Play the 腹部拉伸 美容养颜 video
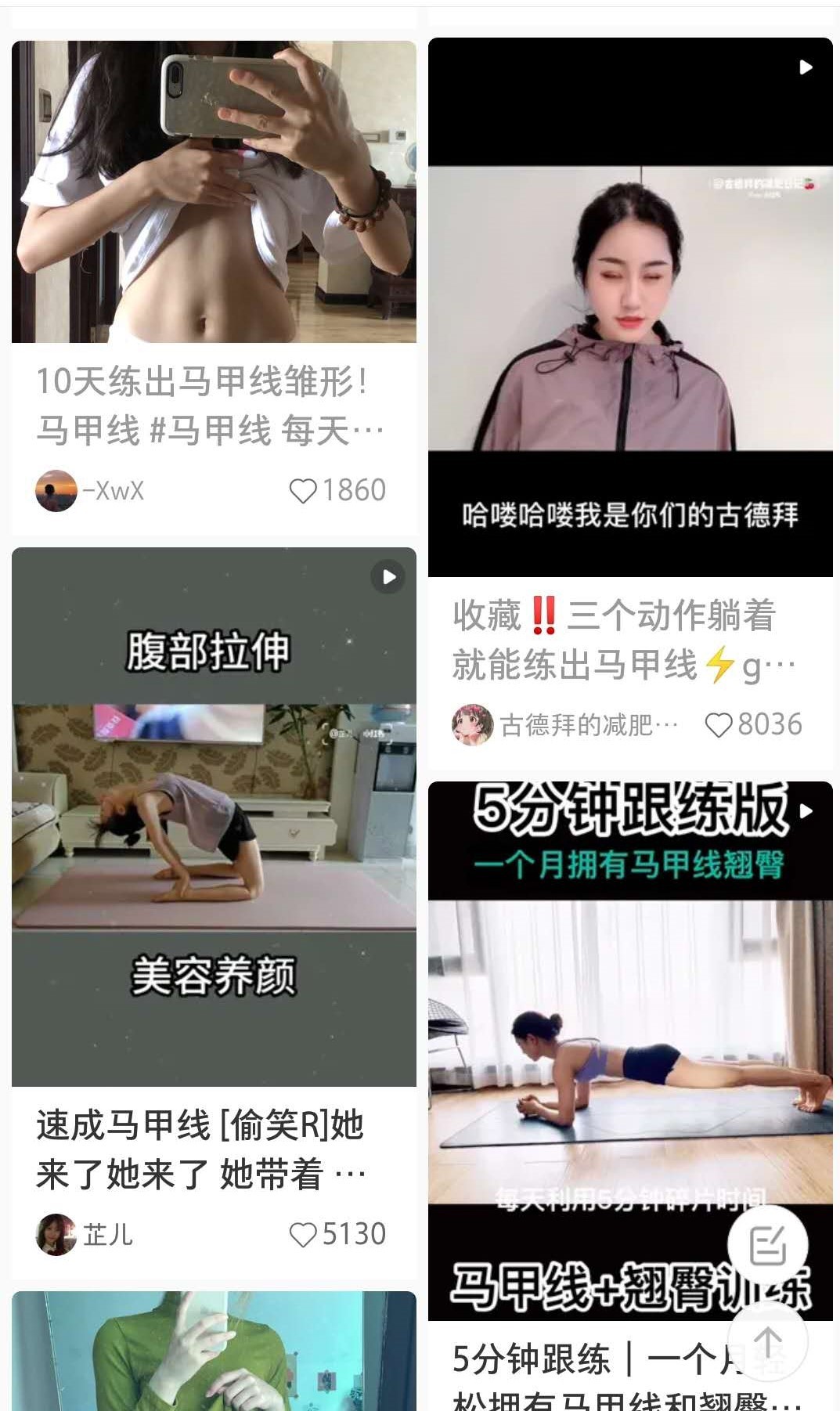Screen dimensions: 840x1411 point(214,817)
